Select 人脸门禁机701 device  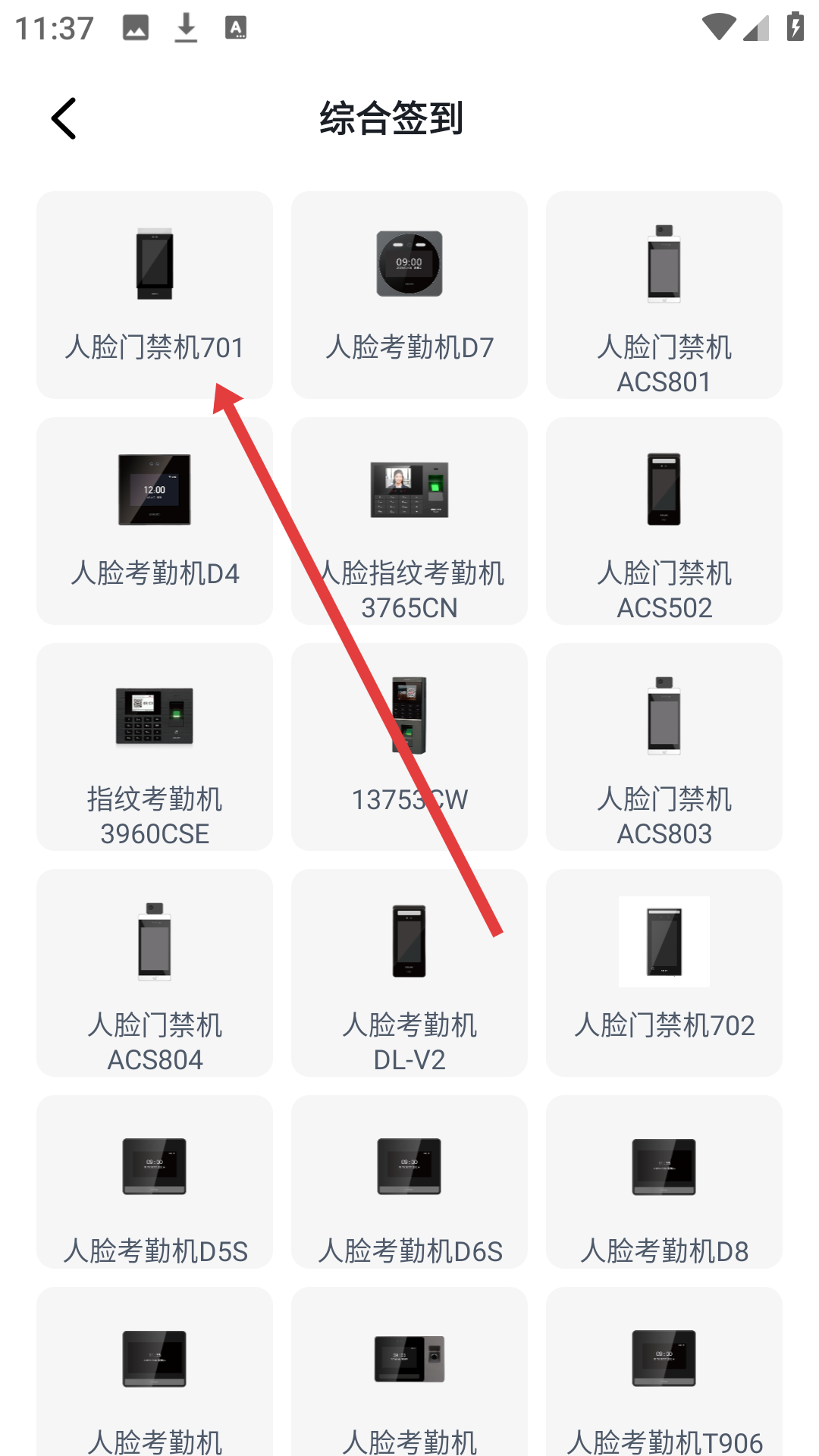(x=155, y=295)
